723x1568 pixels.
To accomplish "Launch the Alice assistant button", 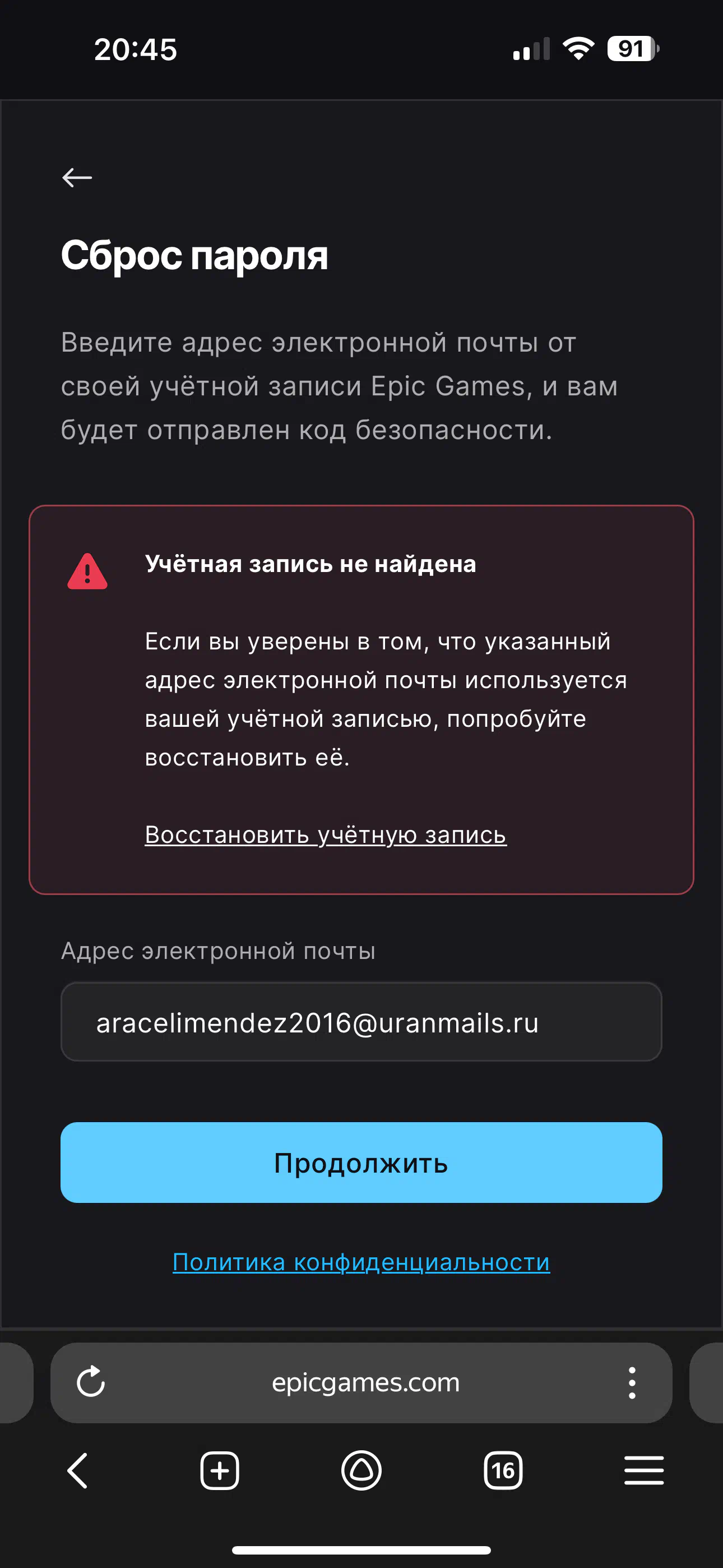I will coord(361,1470).
